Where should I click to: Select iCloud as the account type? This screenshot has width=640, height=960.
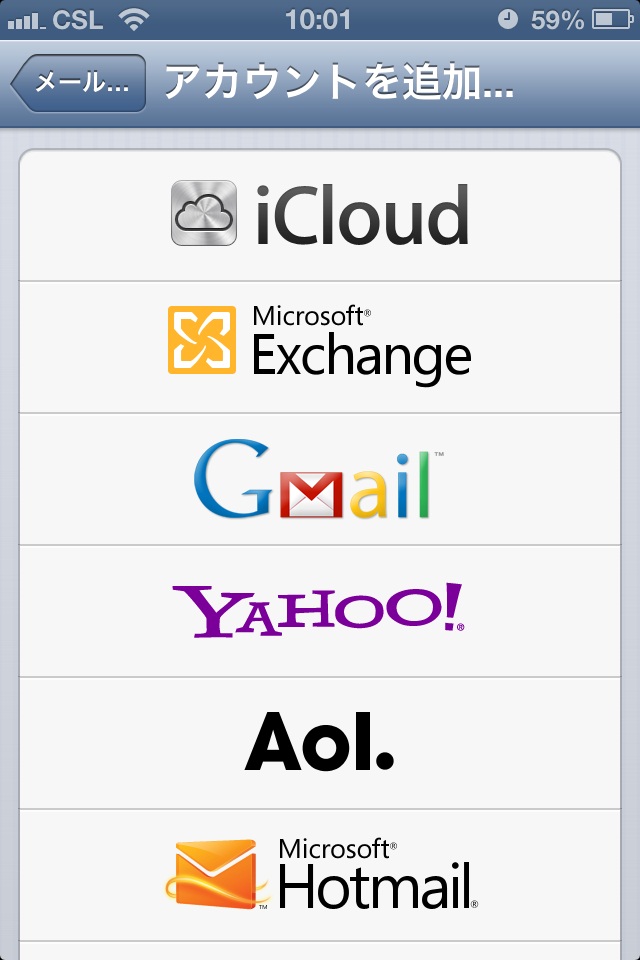[320, 214]
